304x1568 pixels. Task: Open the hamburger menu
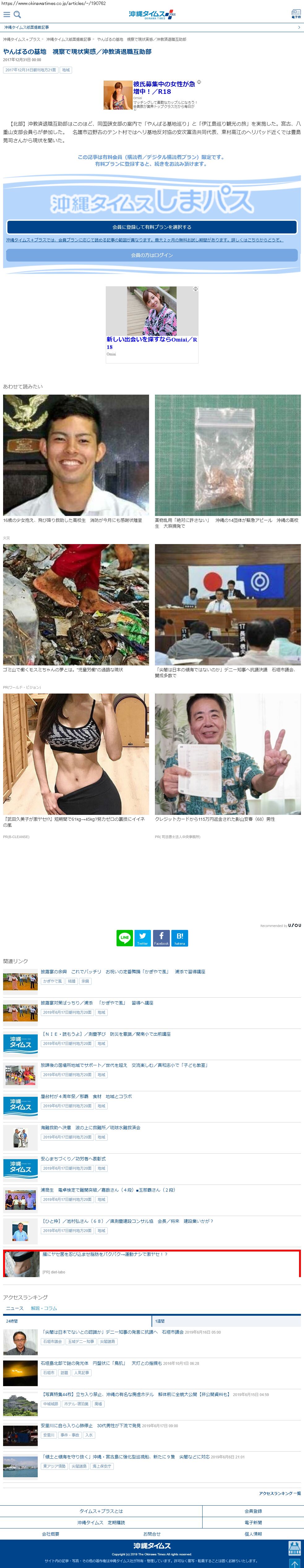(x=7, y=15)
